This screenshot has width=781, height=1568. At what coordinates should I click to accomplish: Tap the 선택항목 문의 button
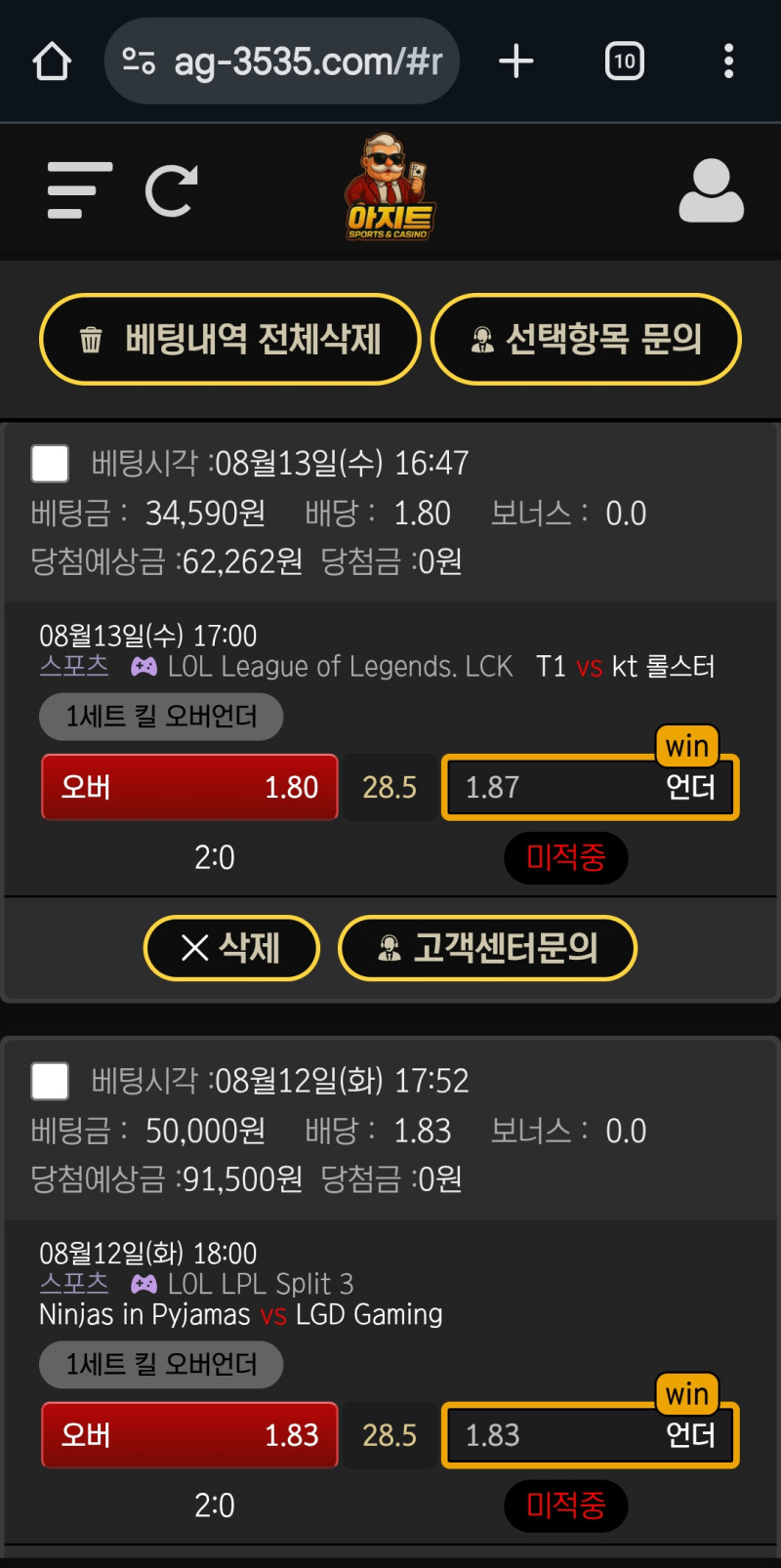586,340
